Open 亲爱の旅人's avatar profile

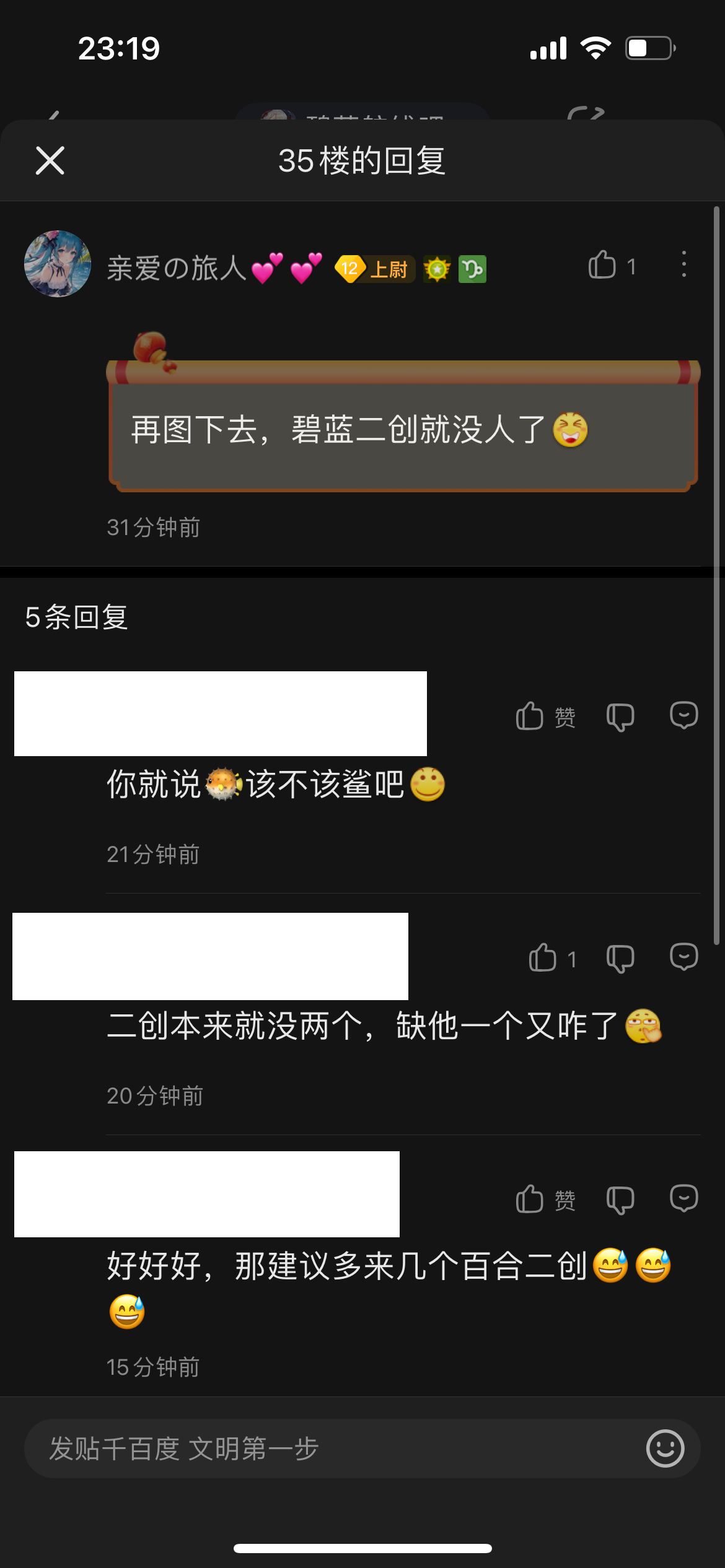[58, 264]
